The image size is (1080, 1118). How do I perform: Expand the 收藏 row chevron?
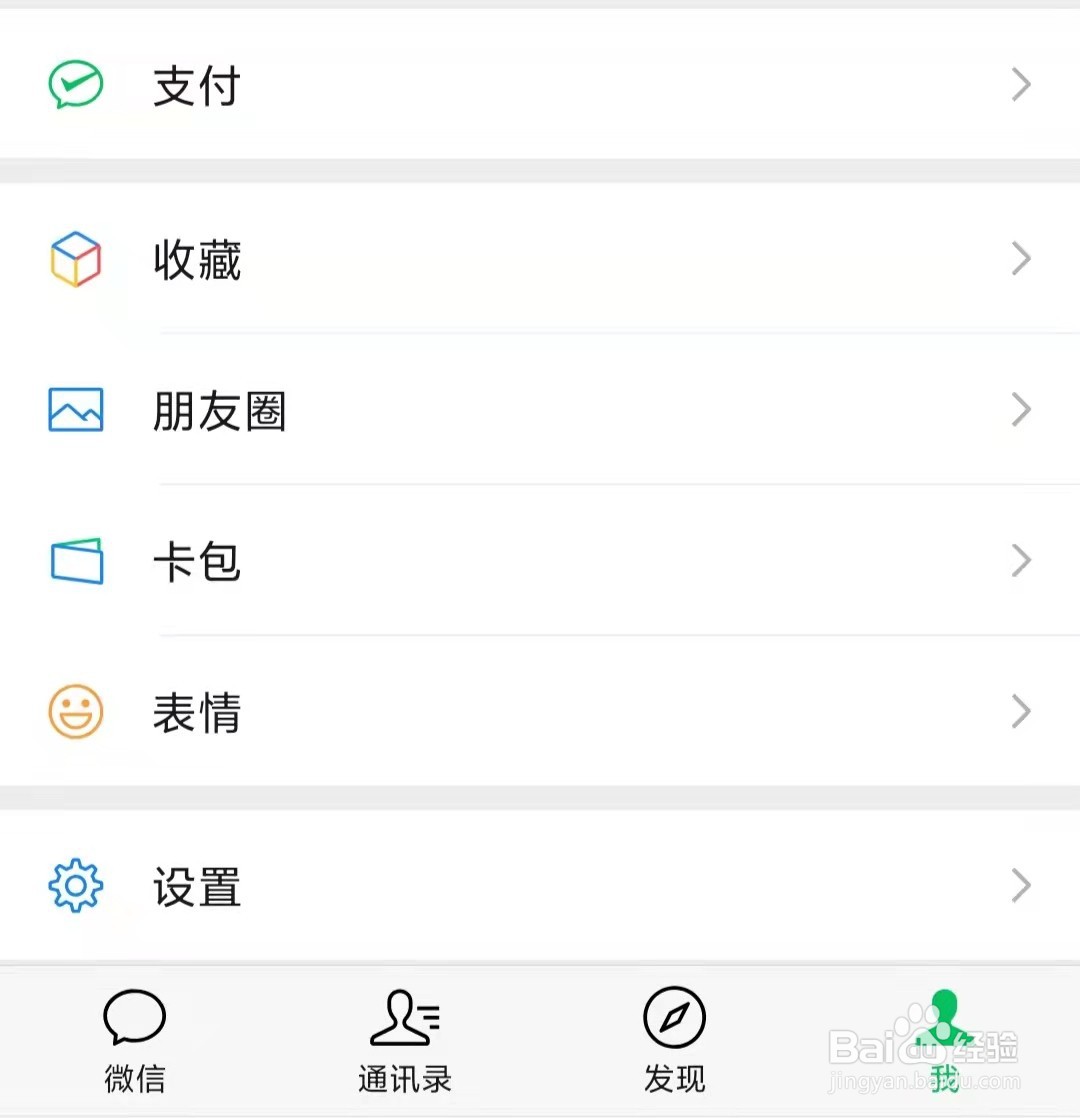pyautogui.click(x=1021, y=260)
